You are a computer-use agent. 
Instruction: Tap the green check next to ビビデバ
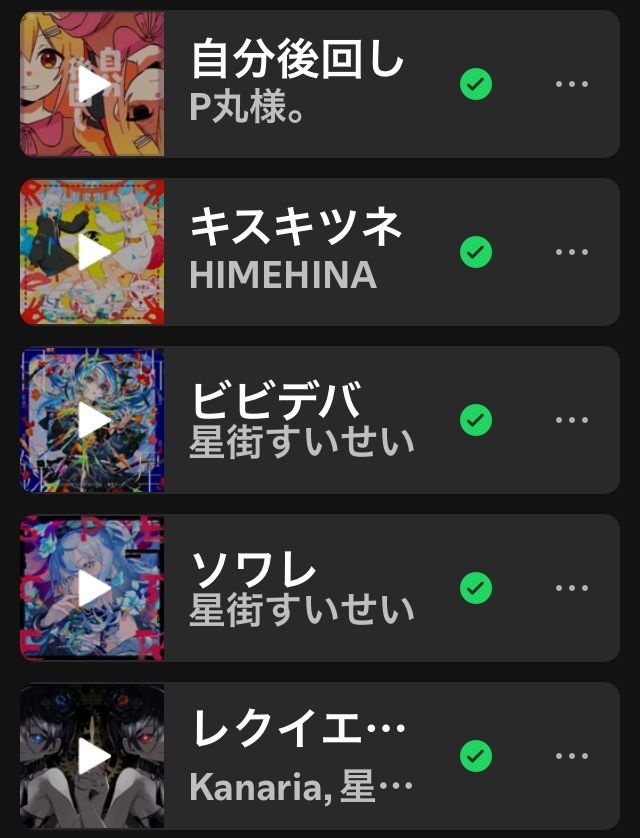(x=475, y=420)
